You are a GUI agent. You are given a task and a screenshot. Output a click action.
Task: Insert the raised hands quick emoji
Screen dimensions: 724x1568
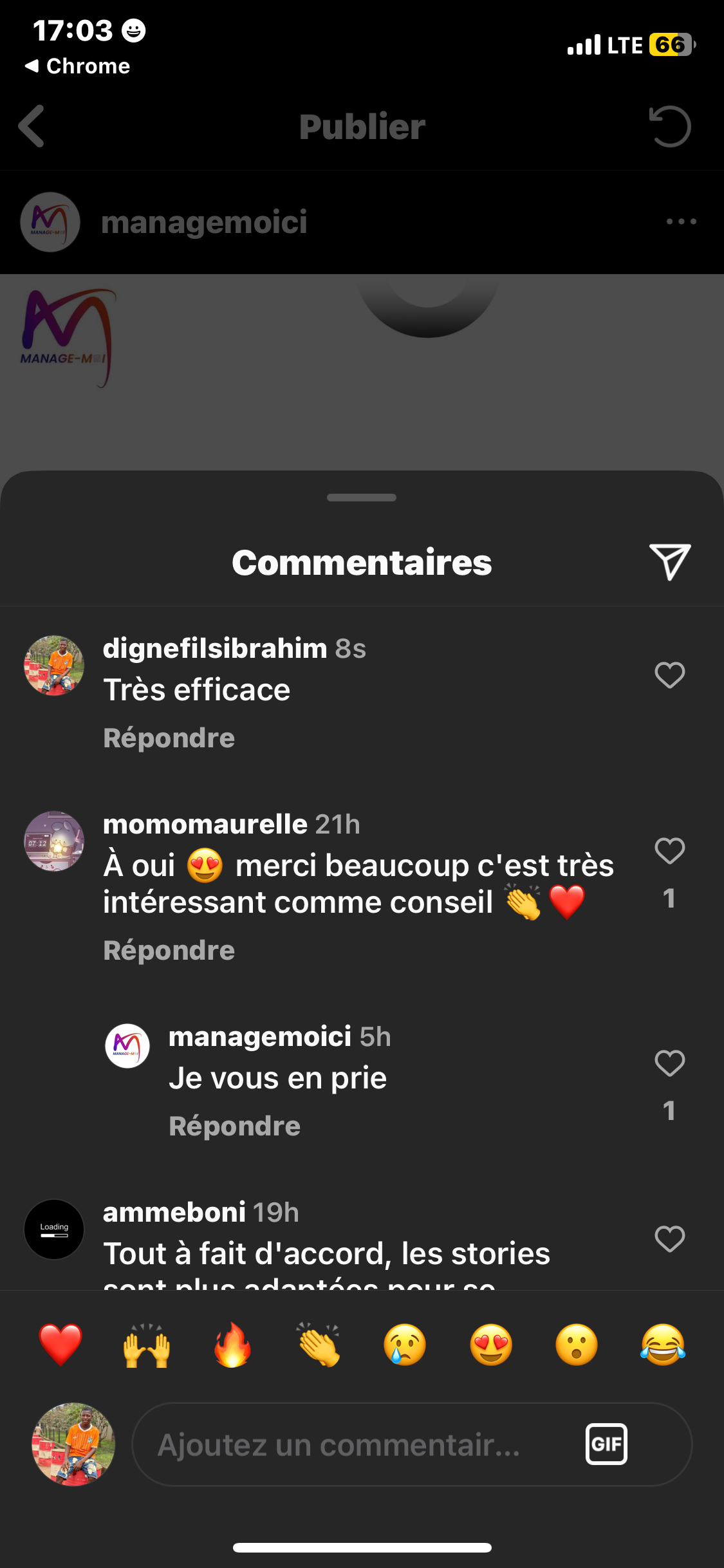[147, 1345]
